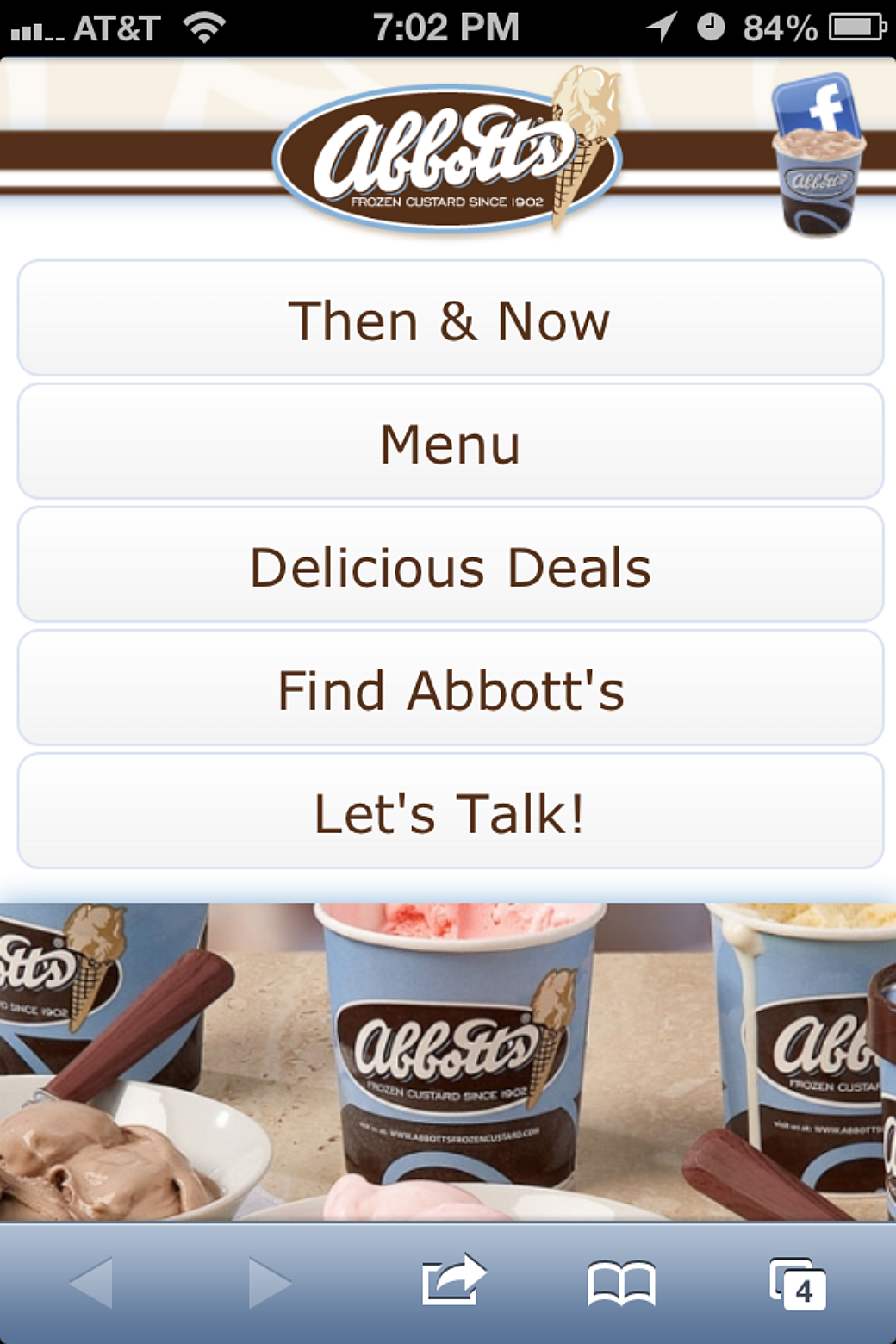Go back to the previous page
The height and width of the screenshot is (1344, 896).
coord(91,1283)
